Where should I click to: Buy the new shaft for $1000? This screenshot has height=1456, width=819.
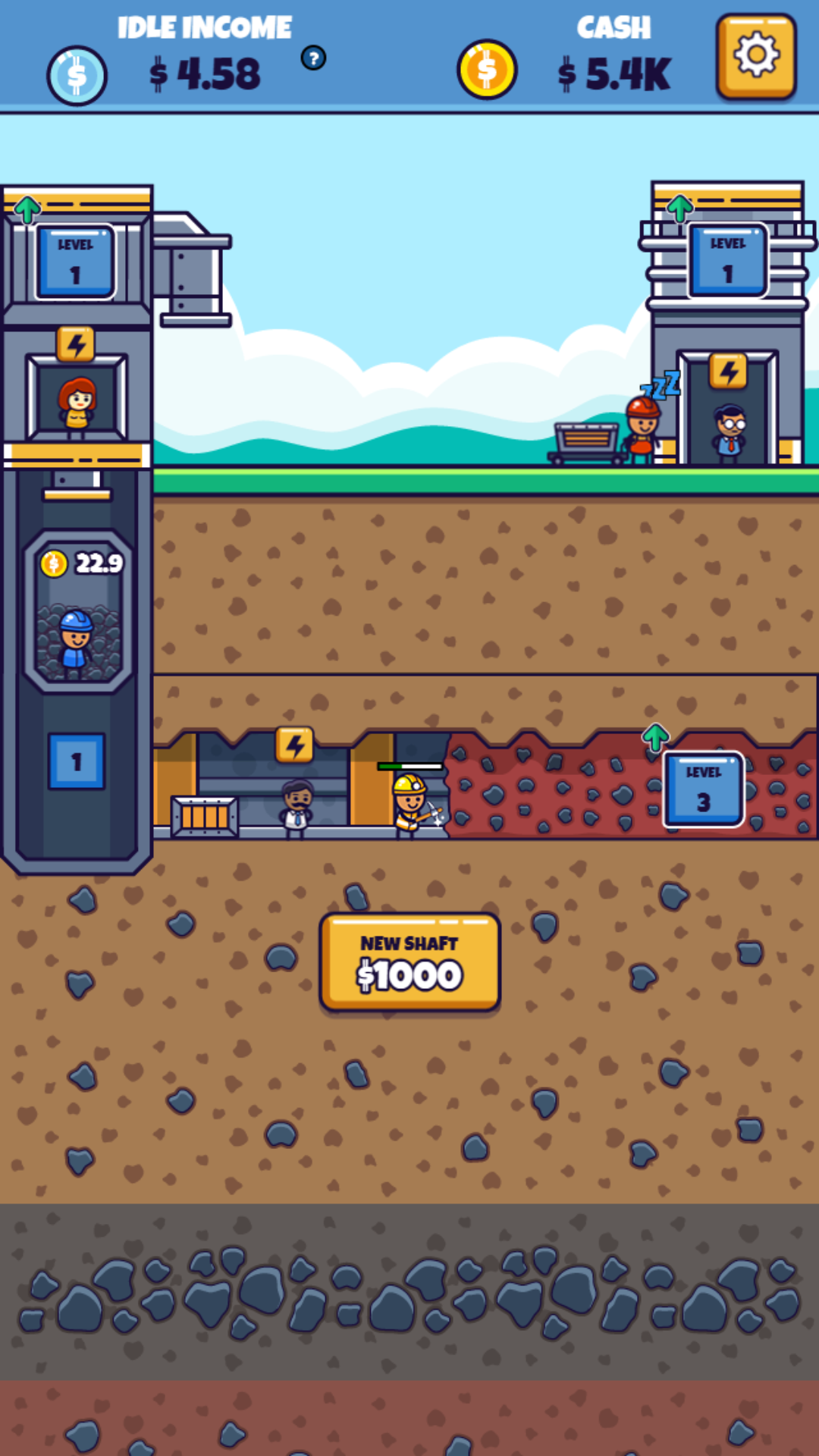coord(409,962)
